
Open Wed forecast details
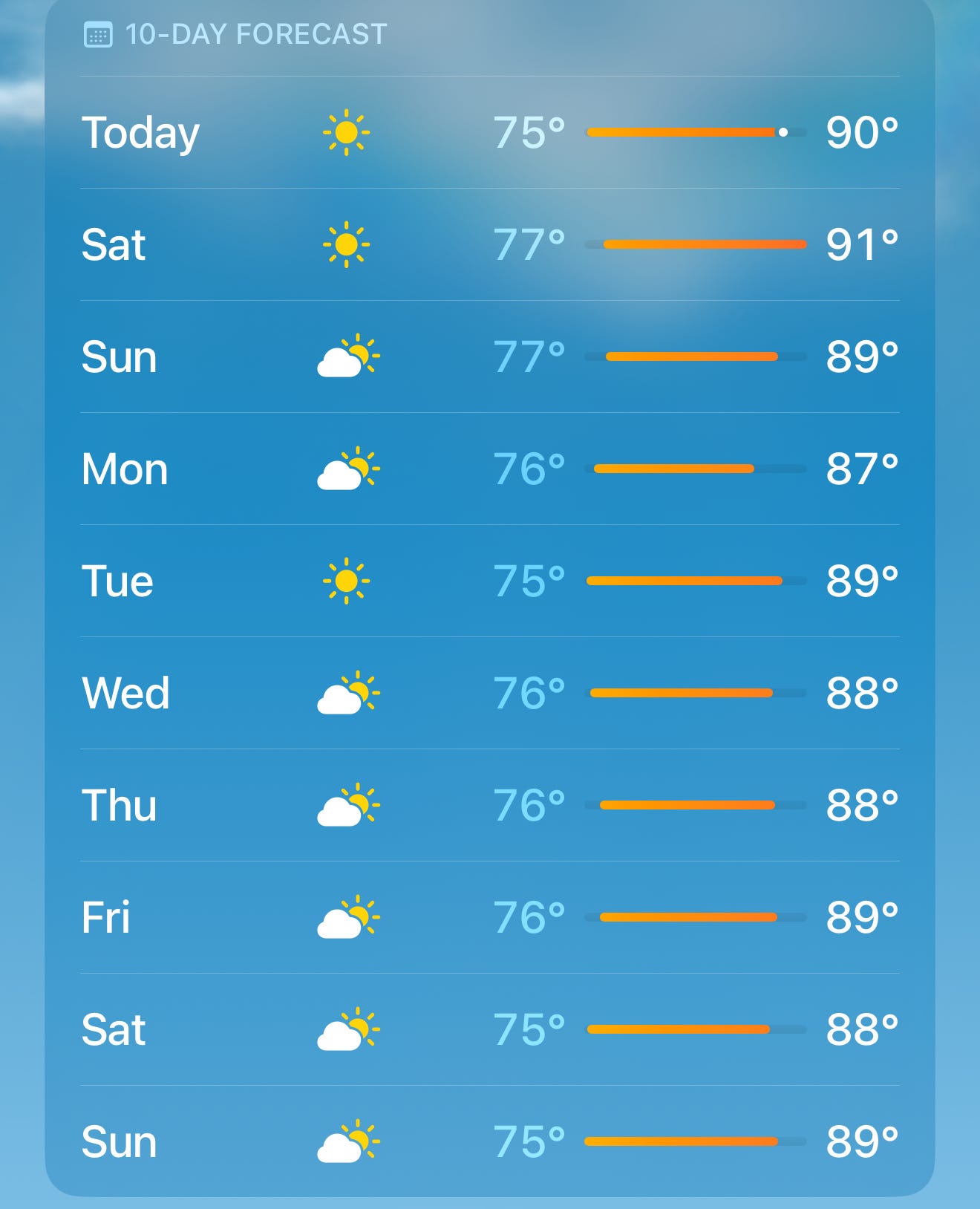490,693
